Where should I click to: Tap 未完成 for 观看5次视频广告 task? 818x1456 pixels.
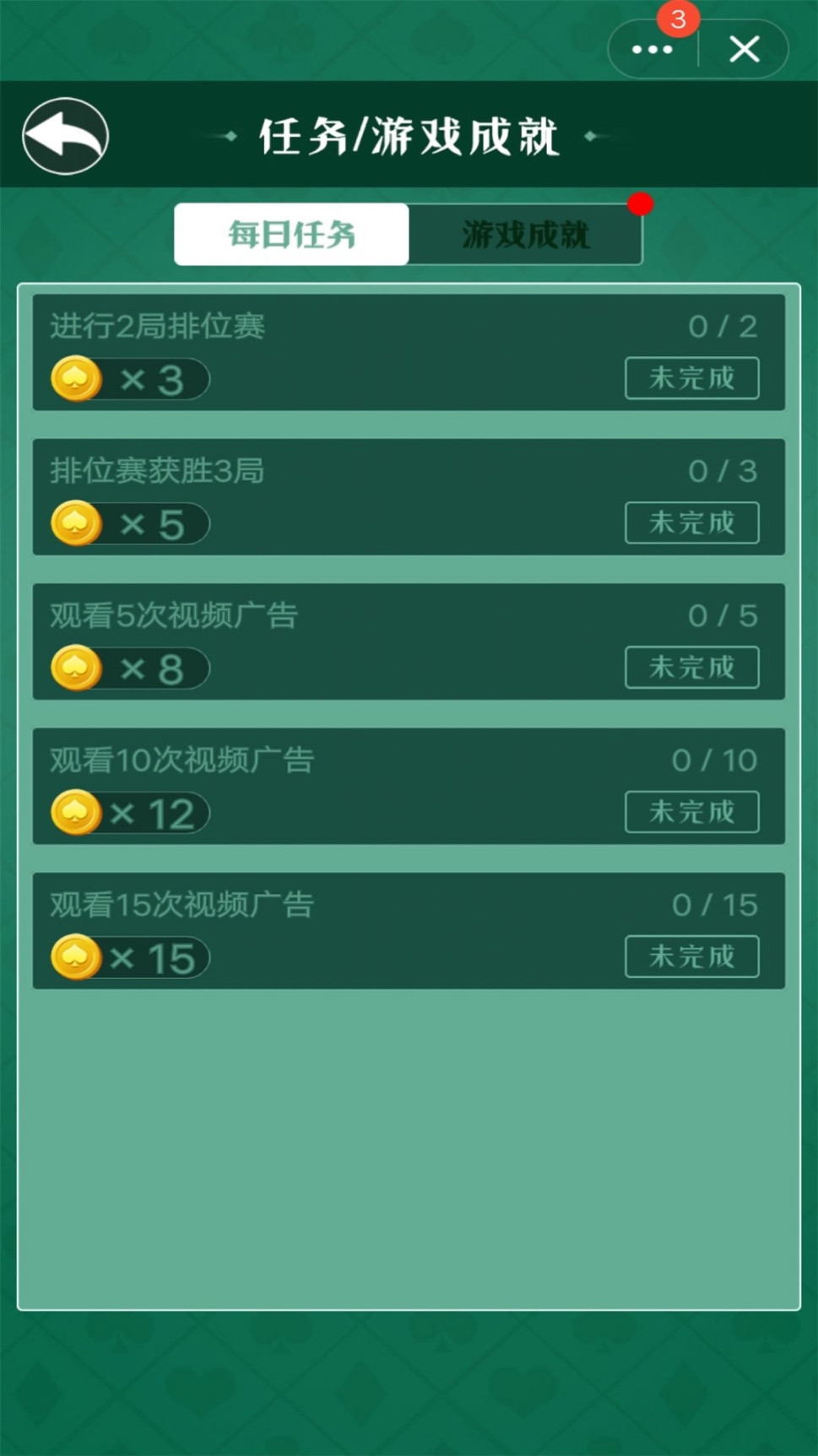(691, 668)
